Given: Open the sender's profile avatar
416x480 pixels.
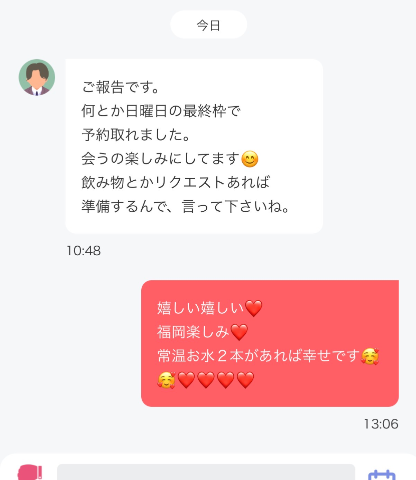Looking at the screenshot, I should pyautogui.click(x=37, y=77).
